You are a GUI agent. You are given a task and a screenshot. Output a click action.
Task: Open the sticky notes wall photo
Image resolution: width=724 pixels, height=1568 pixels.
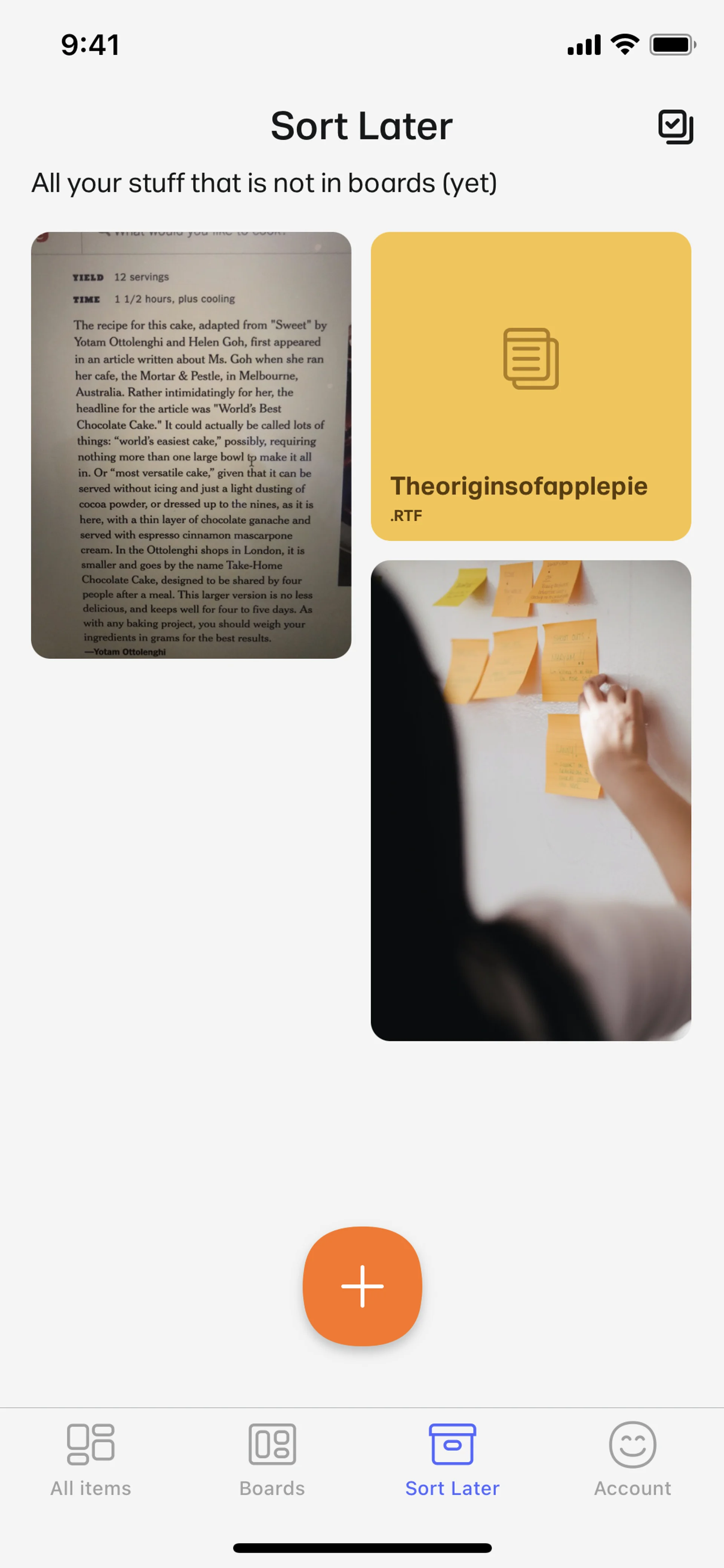click(531, 800)
